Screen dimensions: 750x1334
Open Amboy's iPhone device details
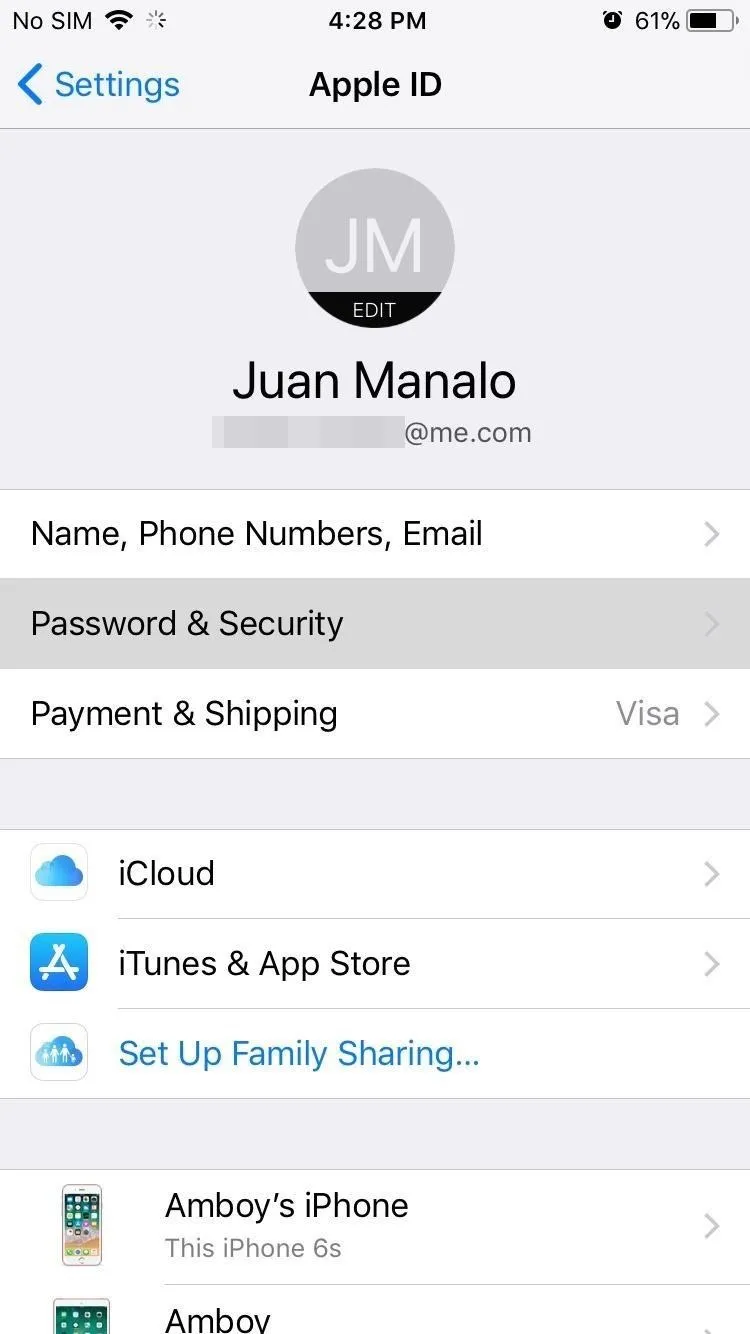click(375, 1227)
